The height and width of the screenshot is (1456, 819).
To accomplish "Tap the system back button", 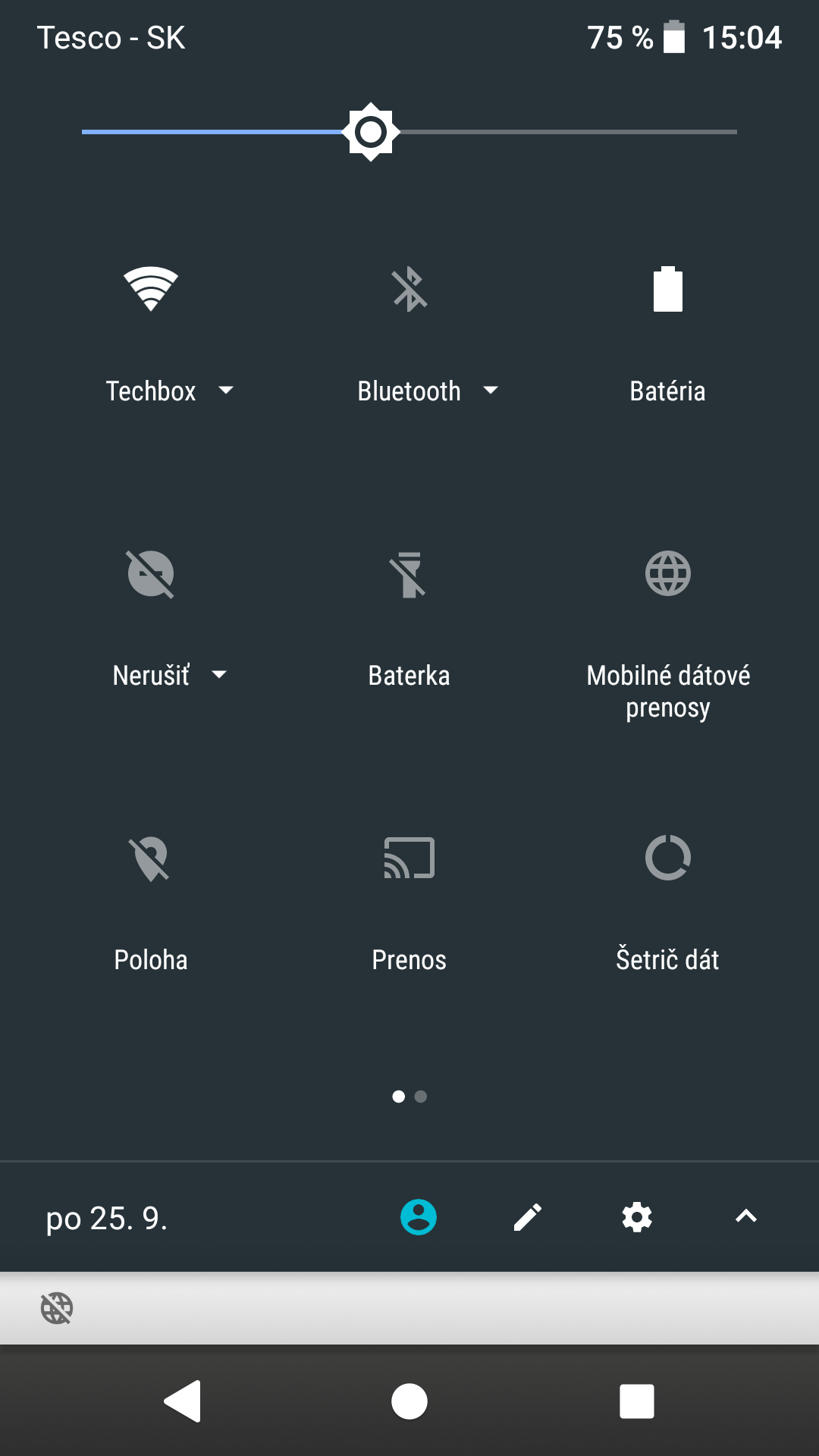I will 183,1401.
